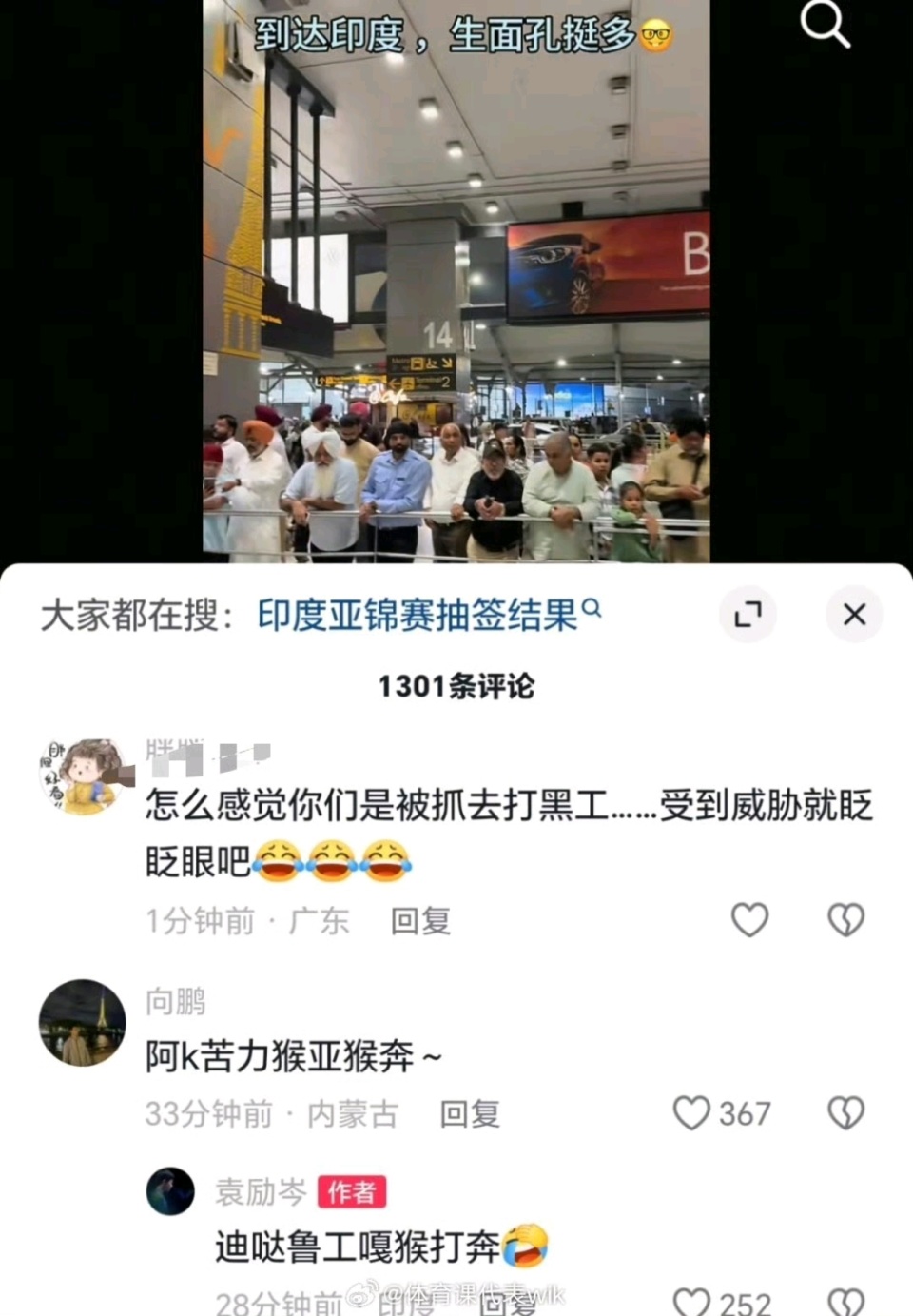Viewport: 913px width, 1316px height.
Task: Open the search magnifier icon
Action: [x=824, y=26]
